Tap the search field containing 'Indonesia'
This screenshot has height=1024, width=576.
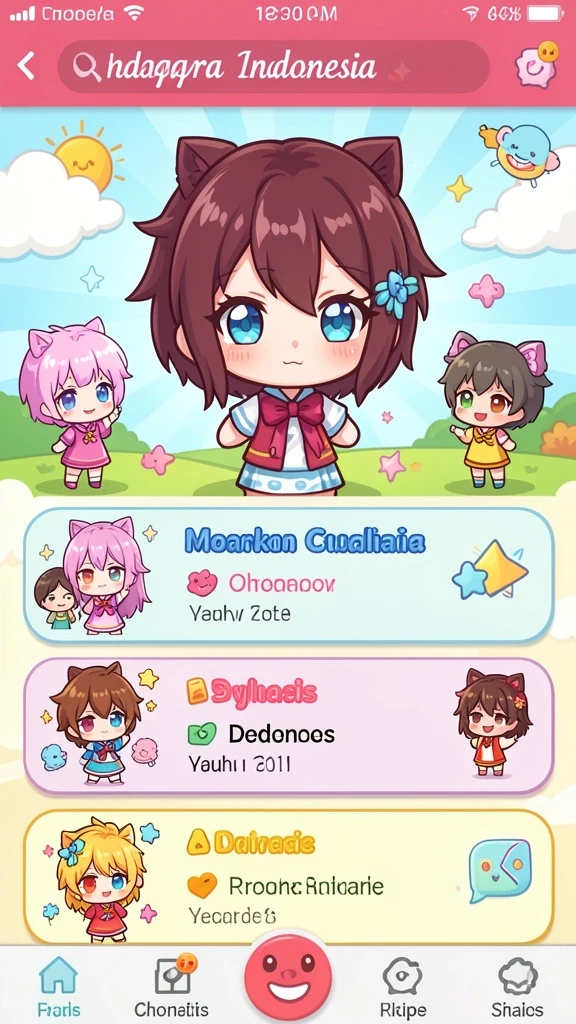(x=274, y=67)
